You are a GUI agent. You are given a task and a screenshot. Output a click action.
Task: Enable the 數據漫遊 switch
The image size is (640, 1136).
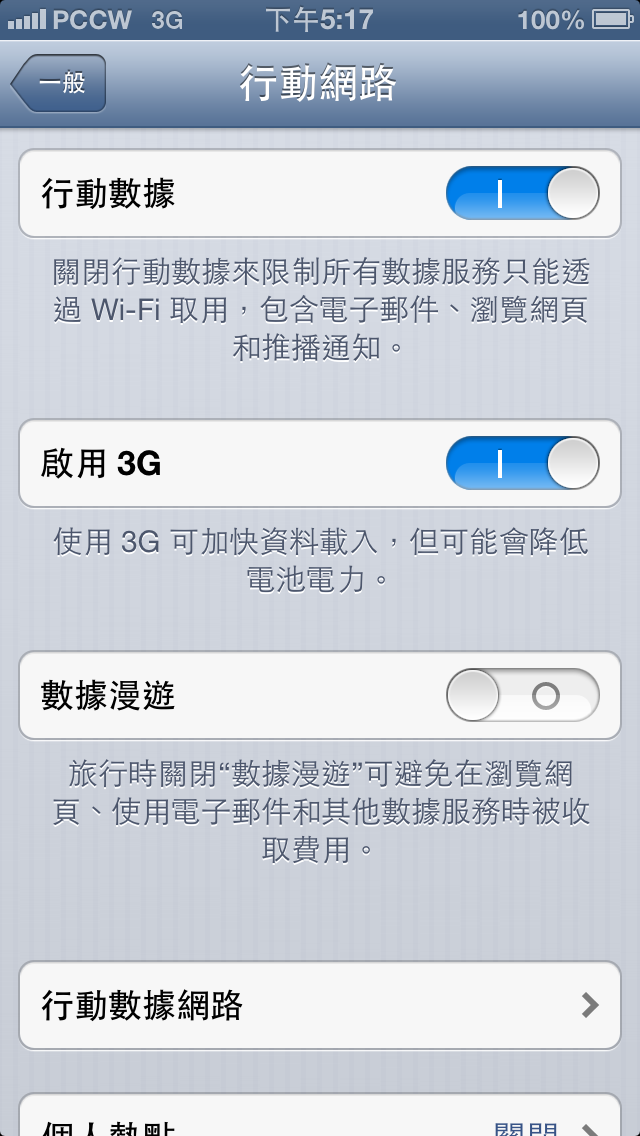point(522,695)
